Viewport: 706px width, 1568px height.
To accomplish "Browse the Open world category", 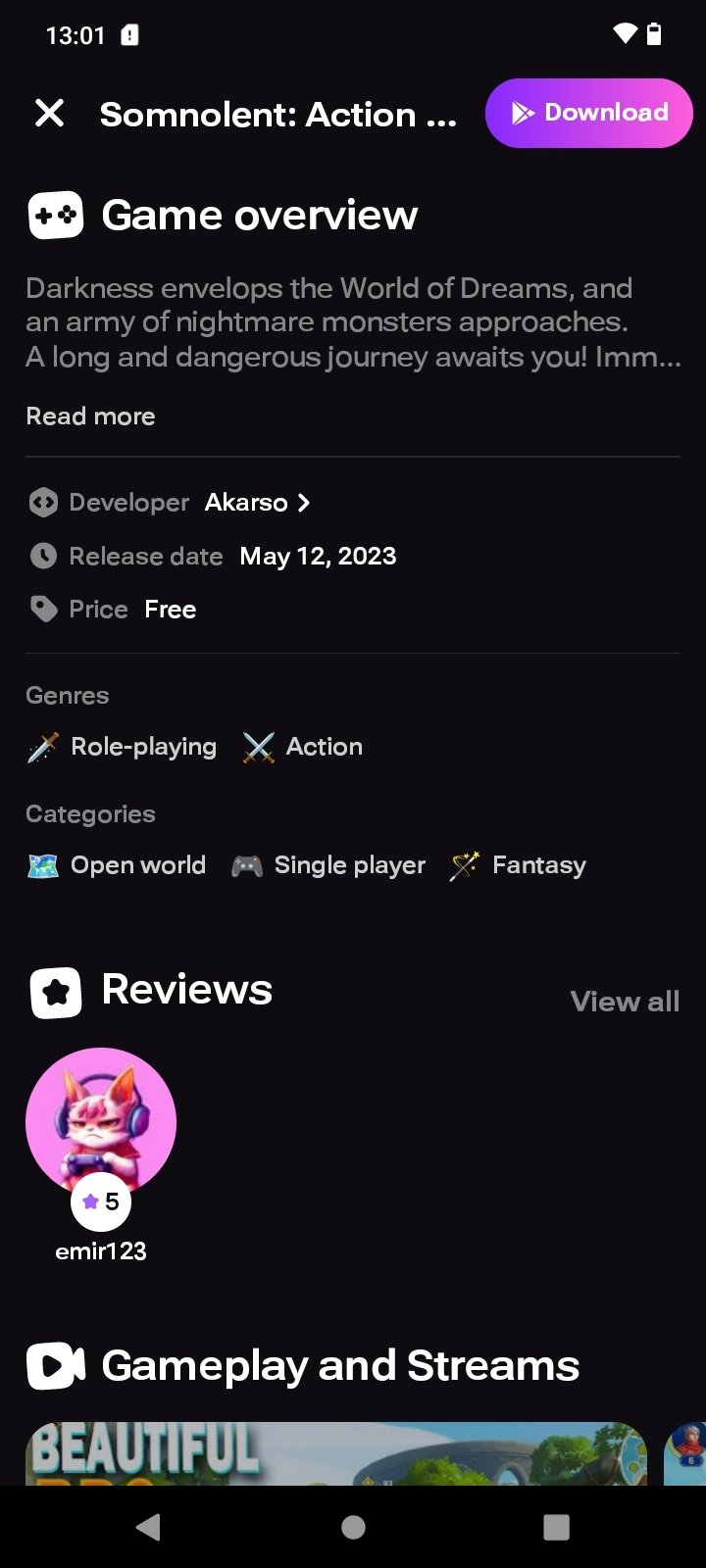I will click(117, 865).
